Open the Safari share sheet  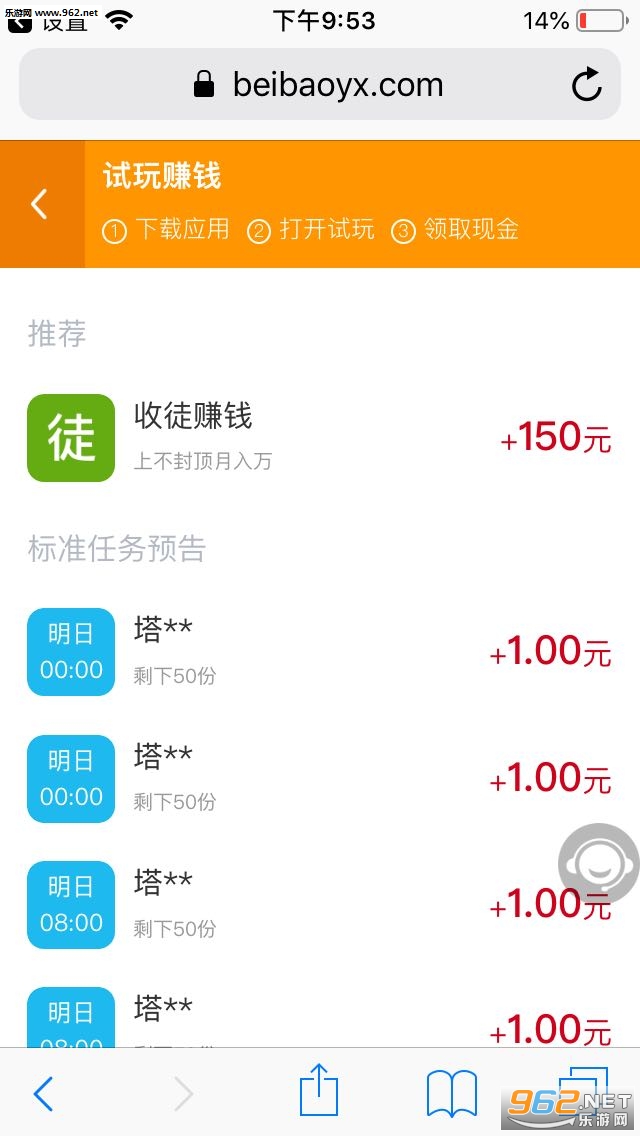(x=319, y=1092)
